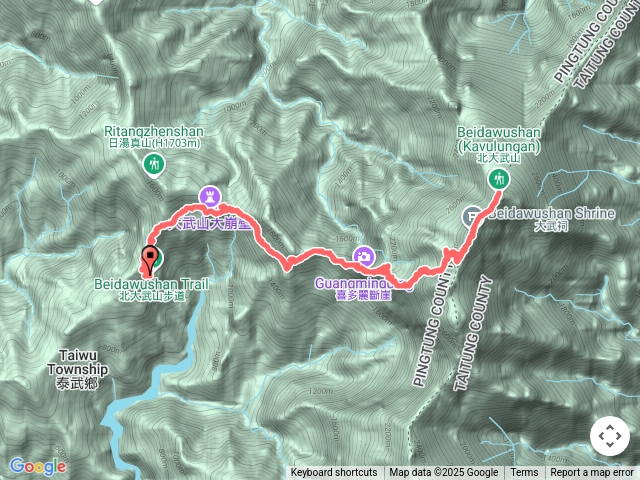
Task: Open the Terms link
Action: pos(524,473)
